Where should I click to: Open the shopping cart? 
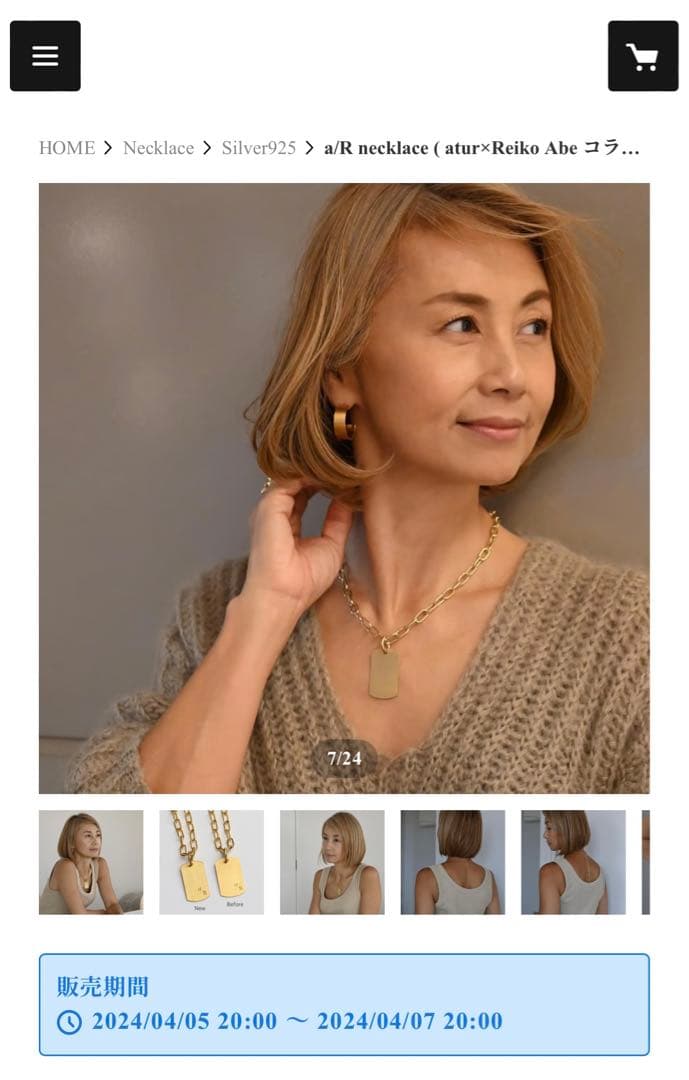coord(643,56)
